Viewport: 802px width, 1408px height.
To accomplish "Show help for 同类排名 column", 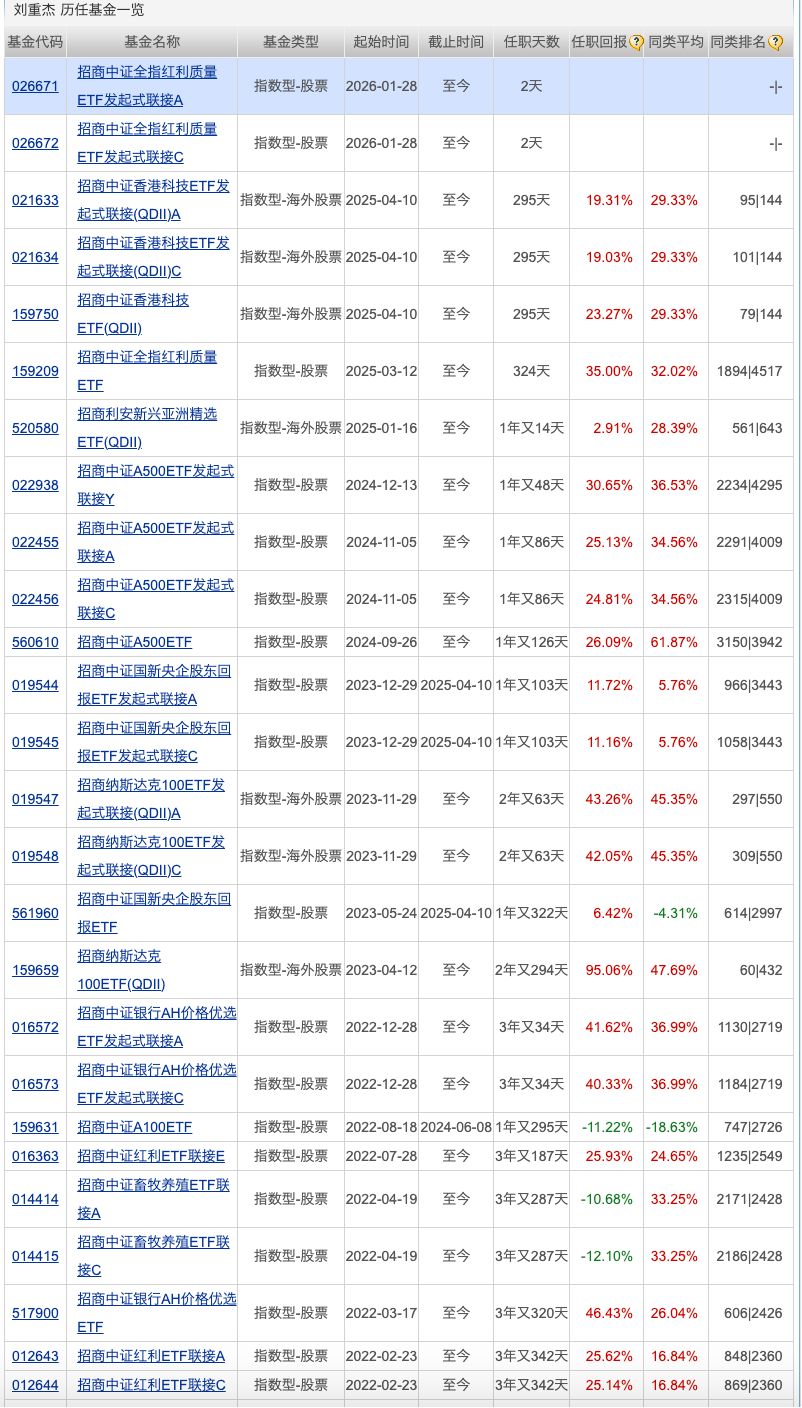I will (776, 42).
